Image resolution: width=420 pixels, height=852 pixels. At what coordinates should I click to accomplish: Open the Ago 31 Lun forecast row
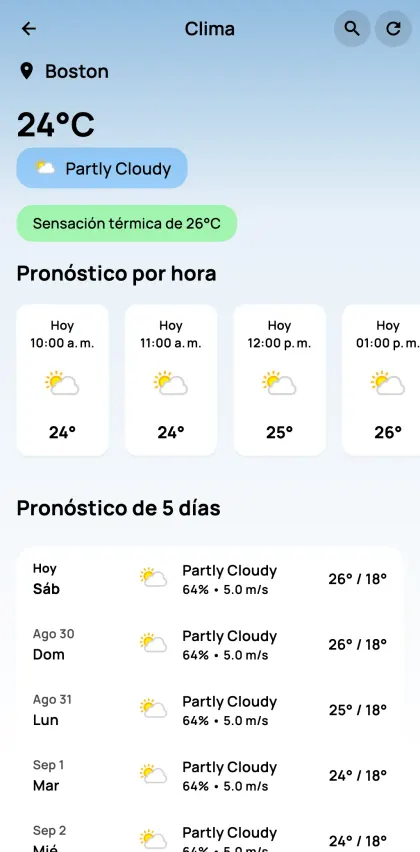pos(210,710)
